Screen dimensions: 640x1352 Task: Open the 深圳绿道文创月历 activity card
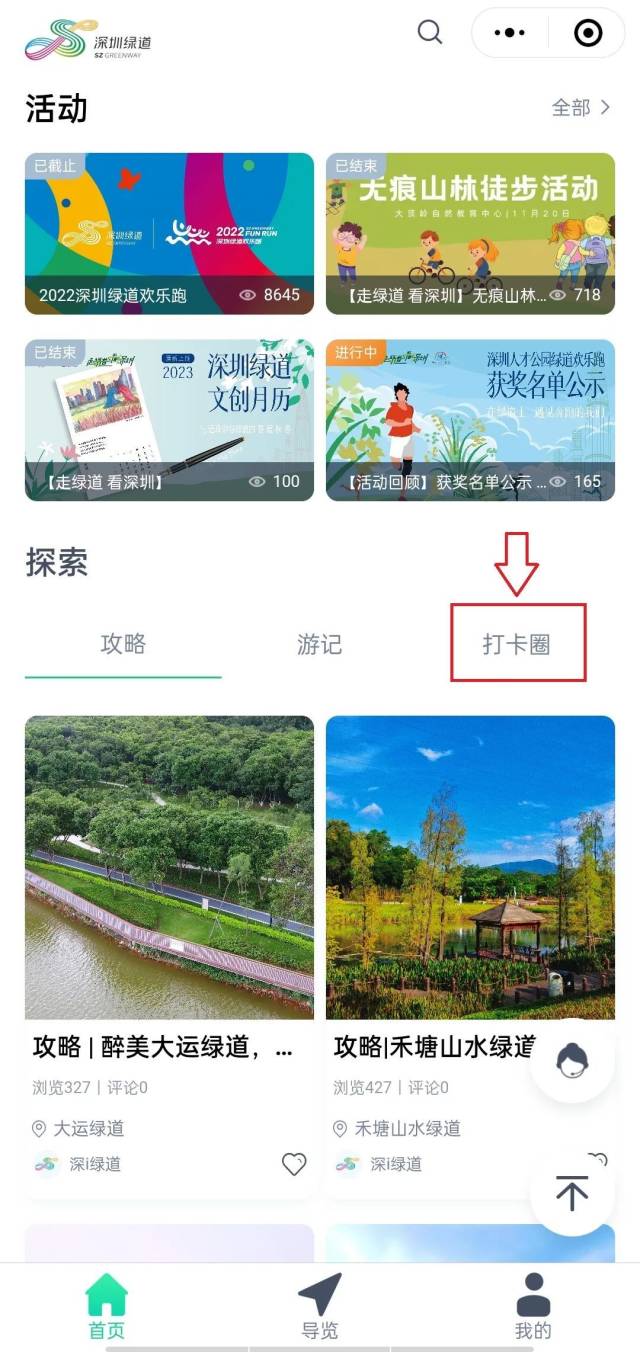coord(169,419)
